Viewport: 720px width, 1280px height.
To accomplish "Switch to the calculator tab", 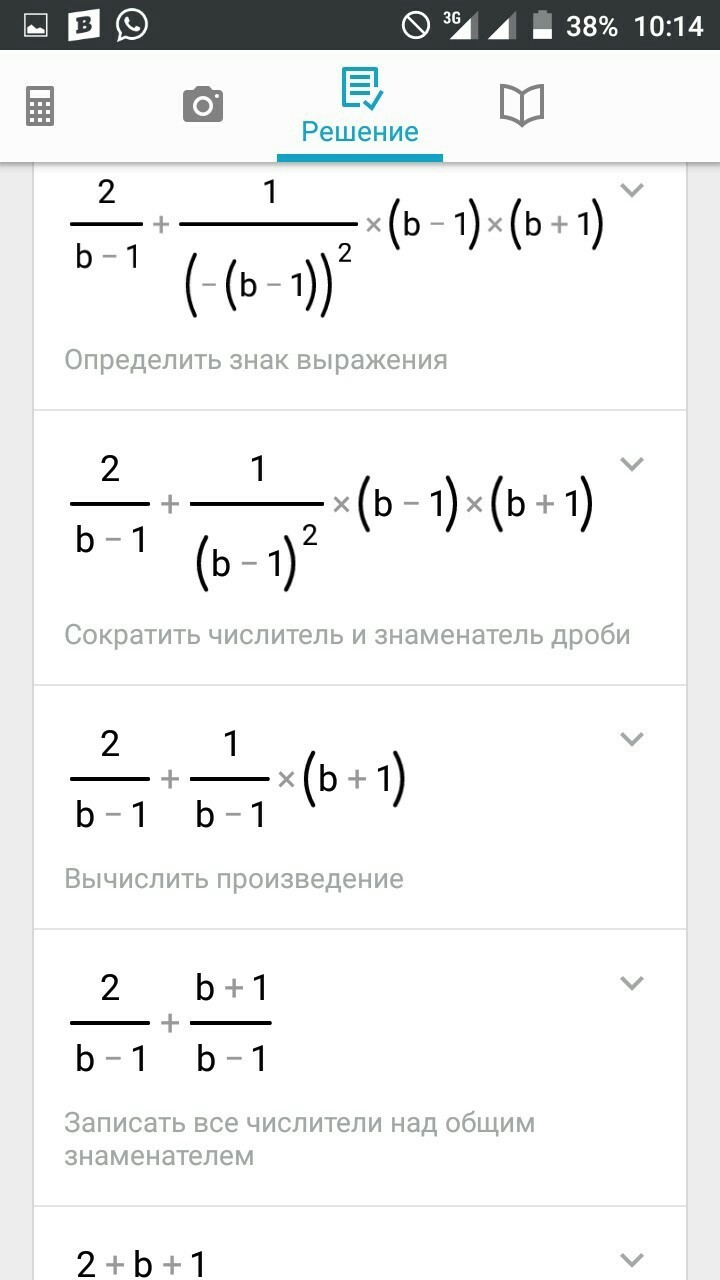I will coord(40,105).
